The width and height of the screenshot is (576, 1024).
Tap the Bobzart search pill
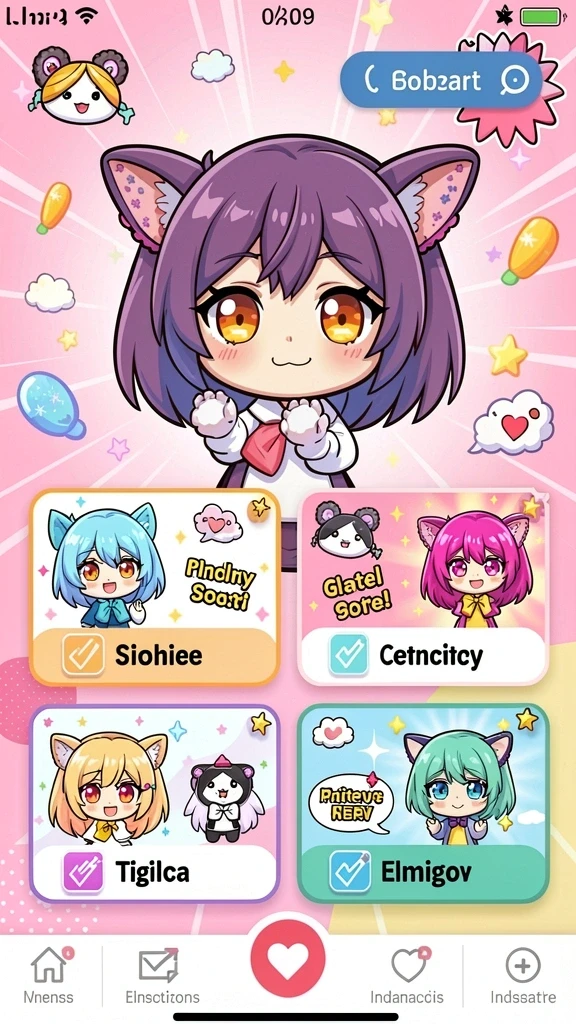pyautogui.click(x=441, y=80)
